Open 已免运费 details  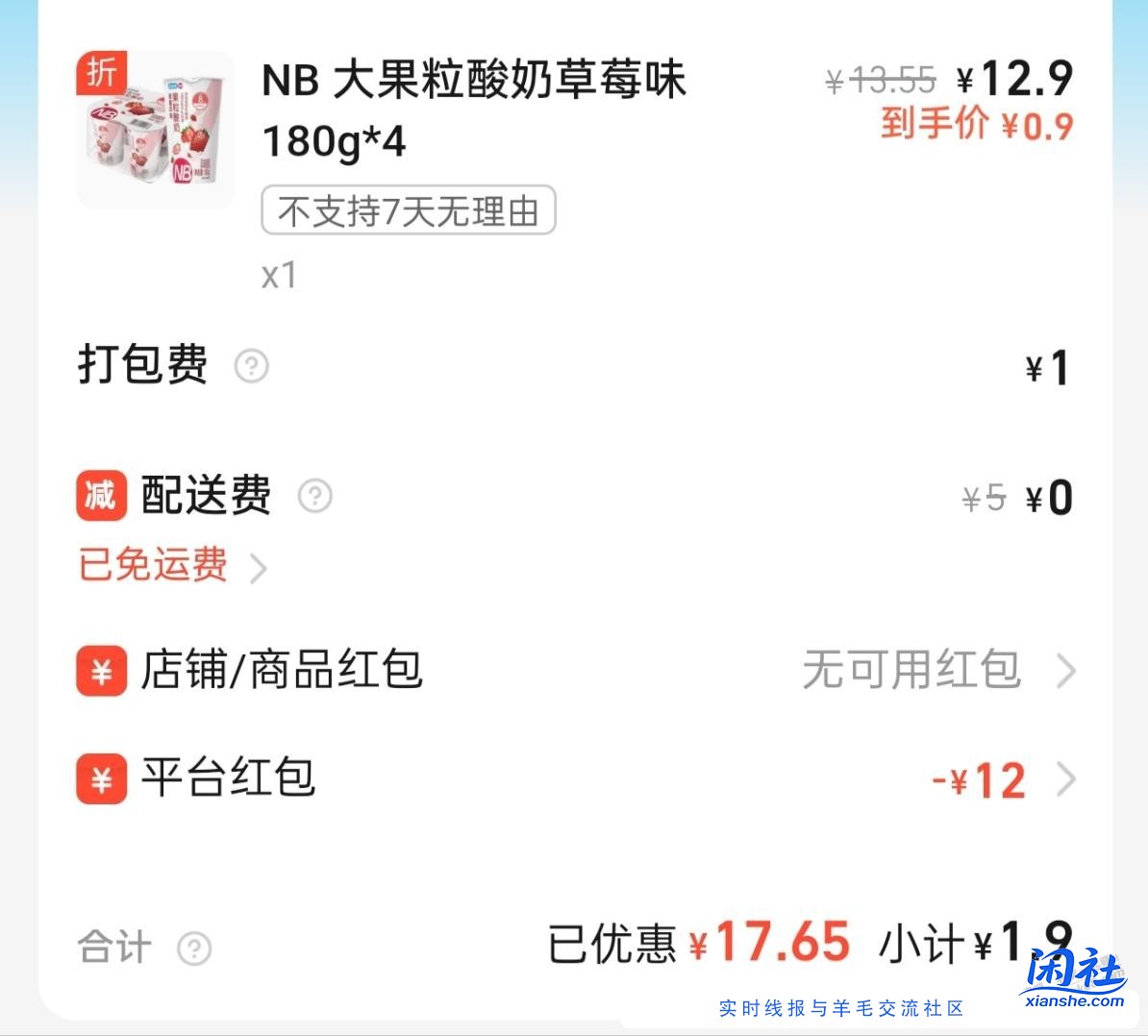[171, 566]
